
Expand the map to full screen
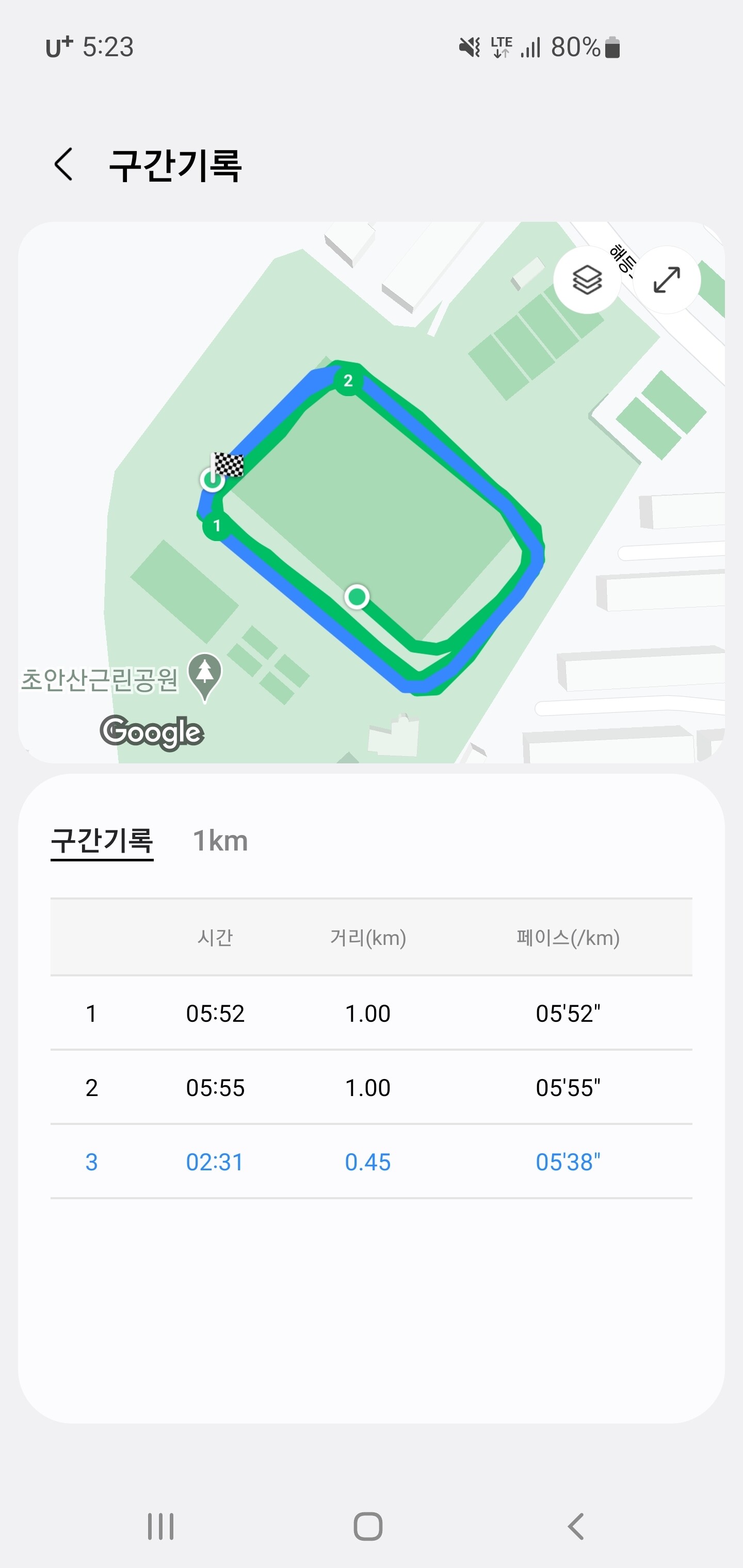[667, 280]
